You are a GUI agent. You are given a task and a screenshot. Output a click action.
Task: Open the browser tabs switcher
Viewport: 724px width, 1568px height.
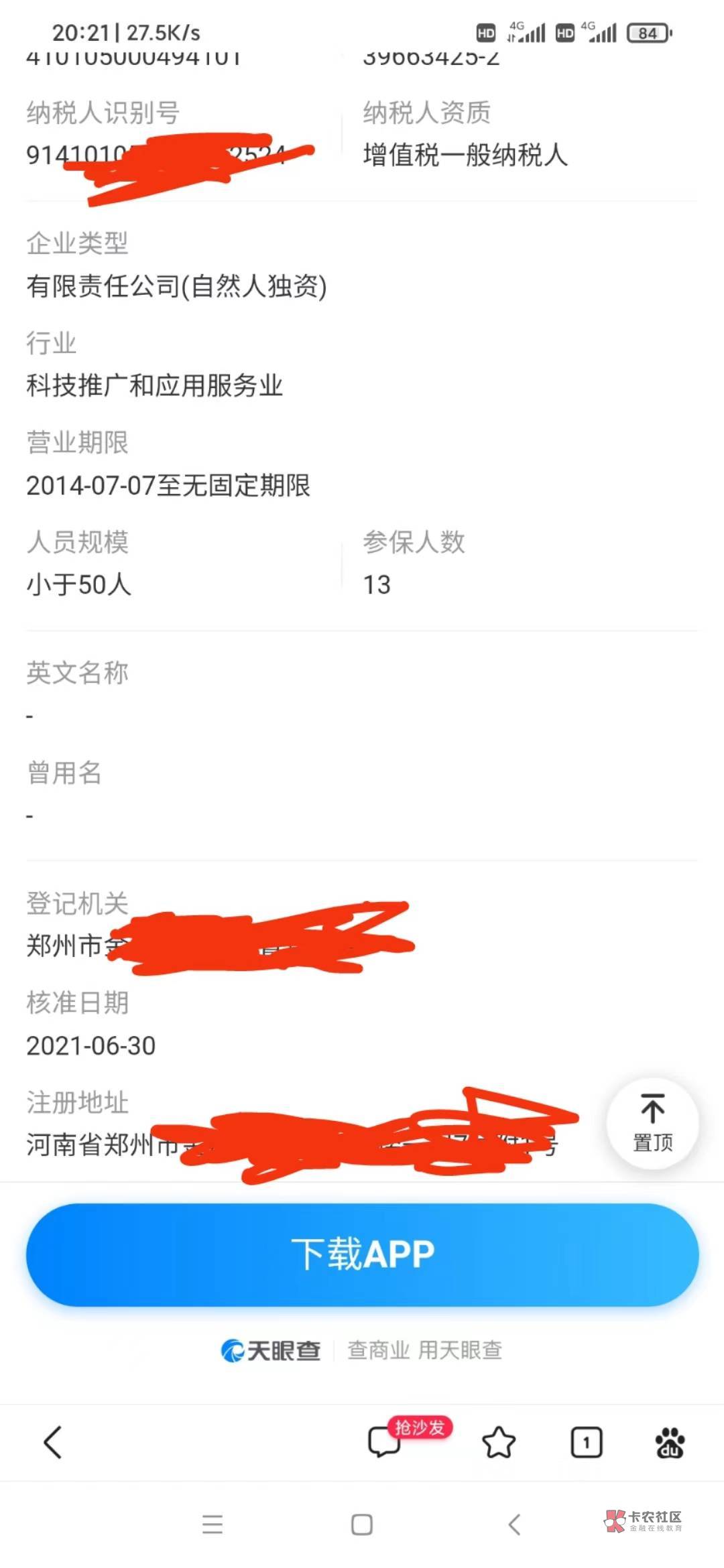(x=587, y=1442)
